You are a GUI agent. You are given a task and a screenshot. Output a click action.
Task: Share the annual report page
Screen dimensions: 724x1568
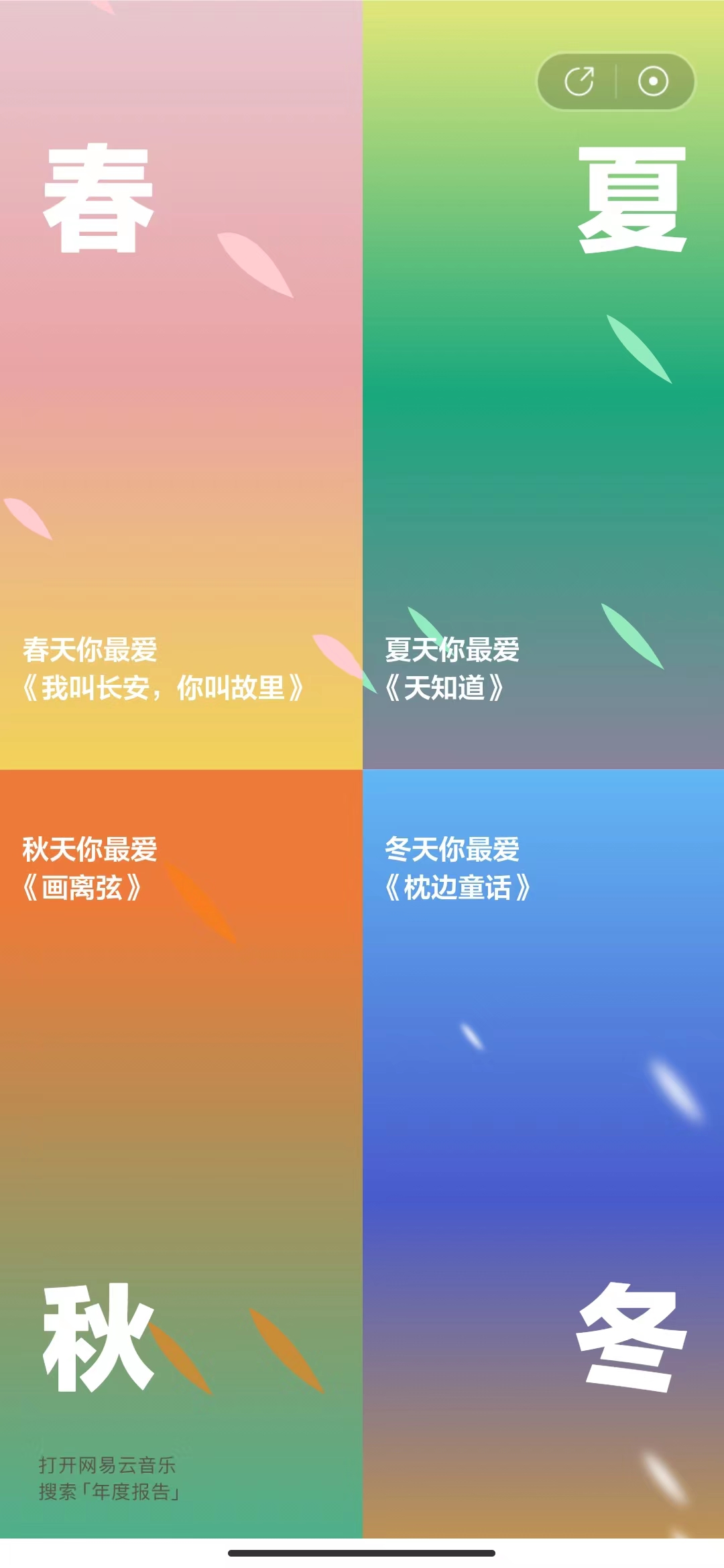(x=579, y=82)
